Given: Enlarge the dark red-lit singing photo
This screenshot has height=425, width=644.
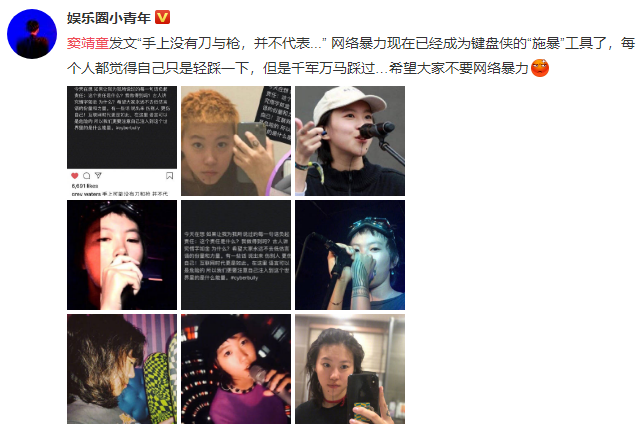Looking at the screenshot, I should (122, 254).
